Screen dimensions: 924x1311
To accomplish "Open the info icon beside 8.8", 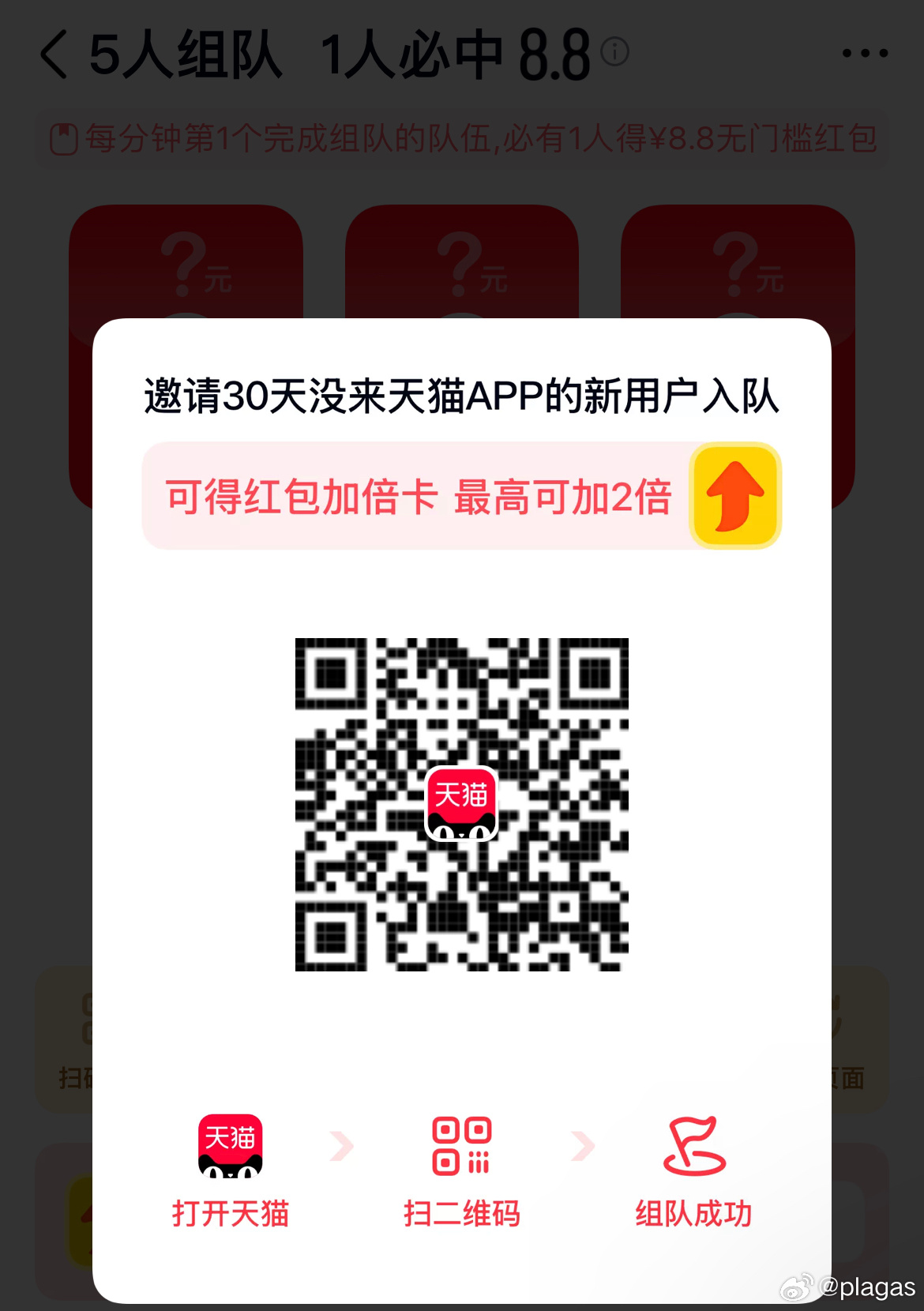I will 614,51.
